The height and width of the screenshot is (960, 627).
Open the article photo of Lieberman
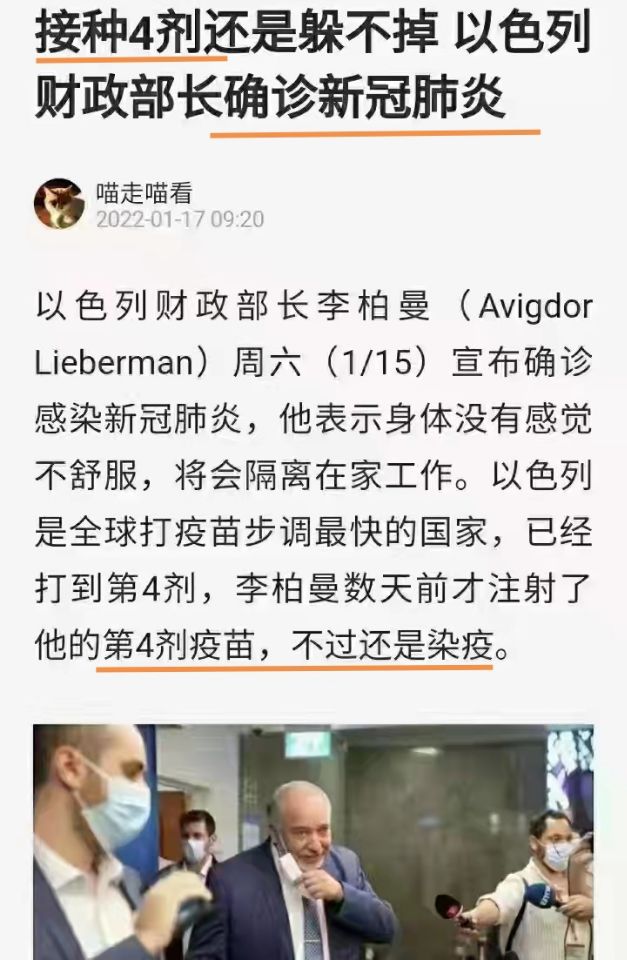tap(313, 841)
